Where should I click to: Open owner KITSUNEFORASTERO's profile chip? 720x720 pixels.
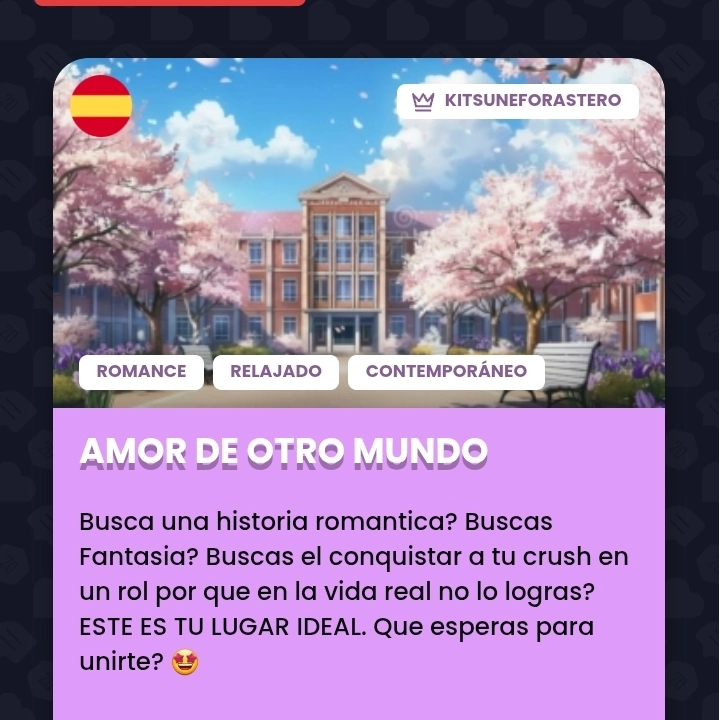pyautogui.click(x=517, y=101)
